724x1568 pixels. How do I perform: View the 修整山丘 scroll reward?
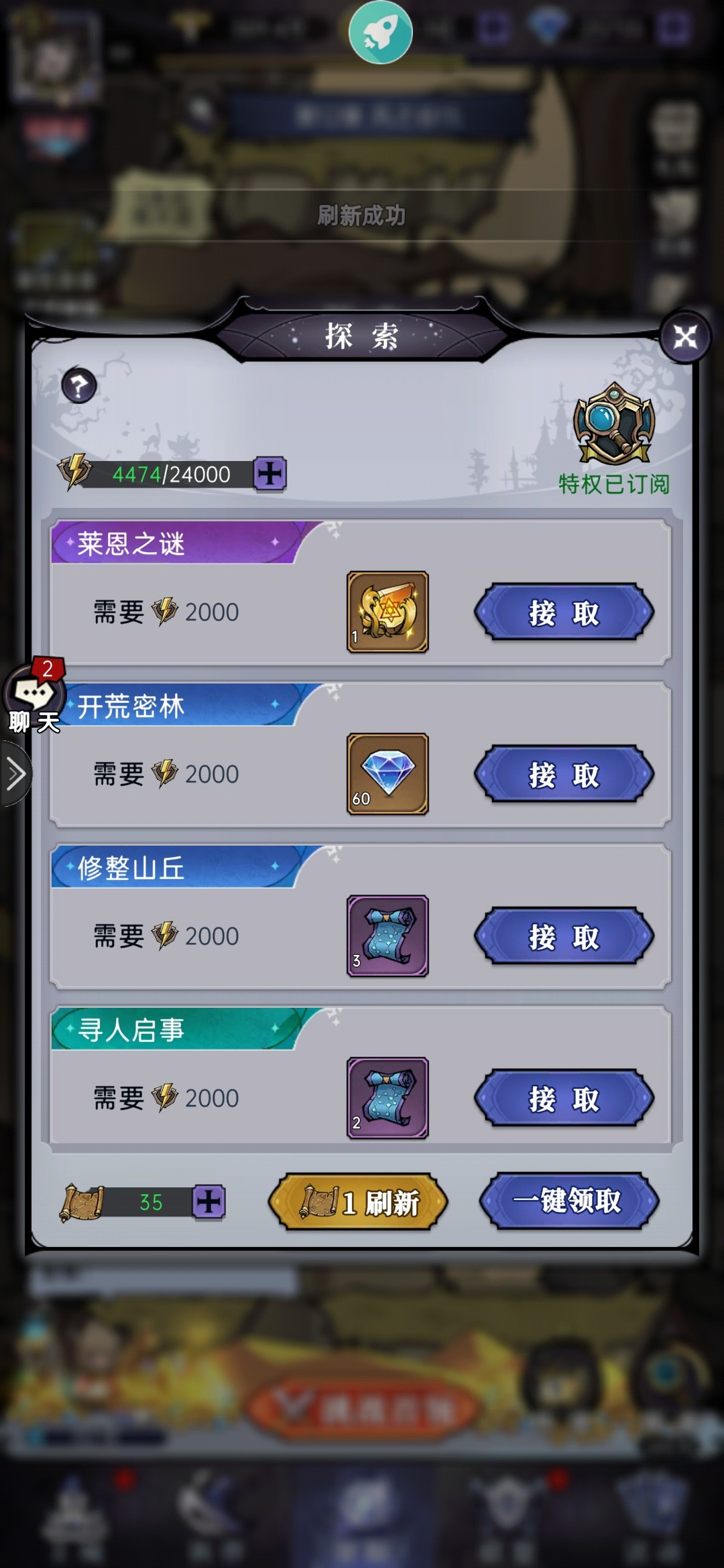[387, 936]
